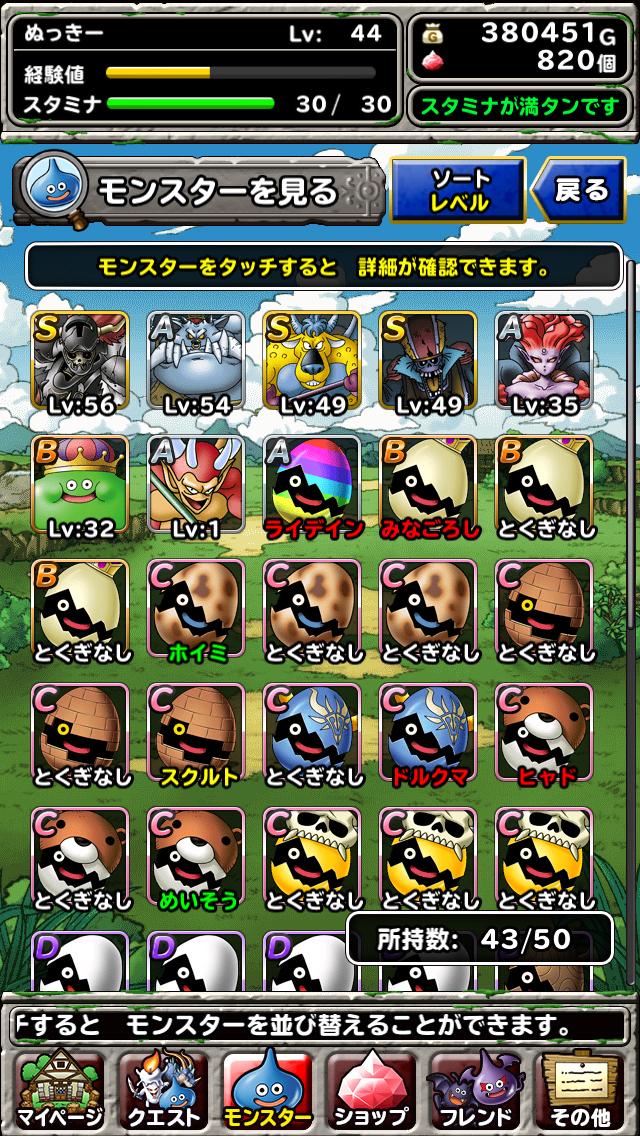View the bear egg labeled ヒャド
The image size is (640, 1136).
[545, 735]
